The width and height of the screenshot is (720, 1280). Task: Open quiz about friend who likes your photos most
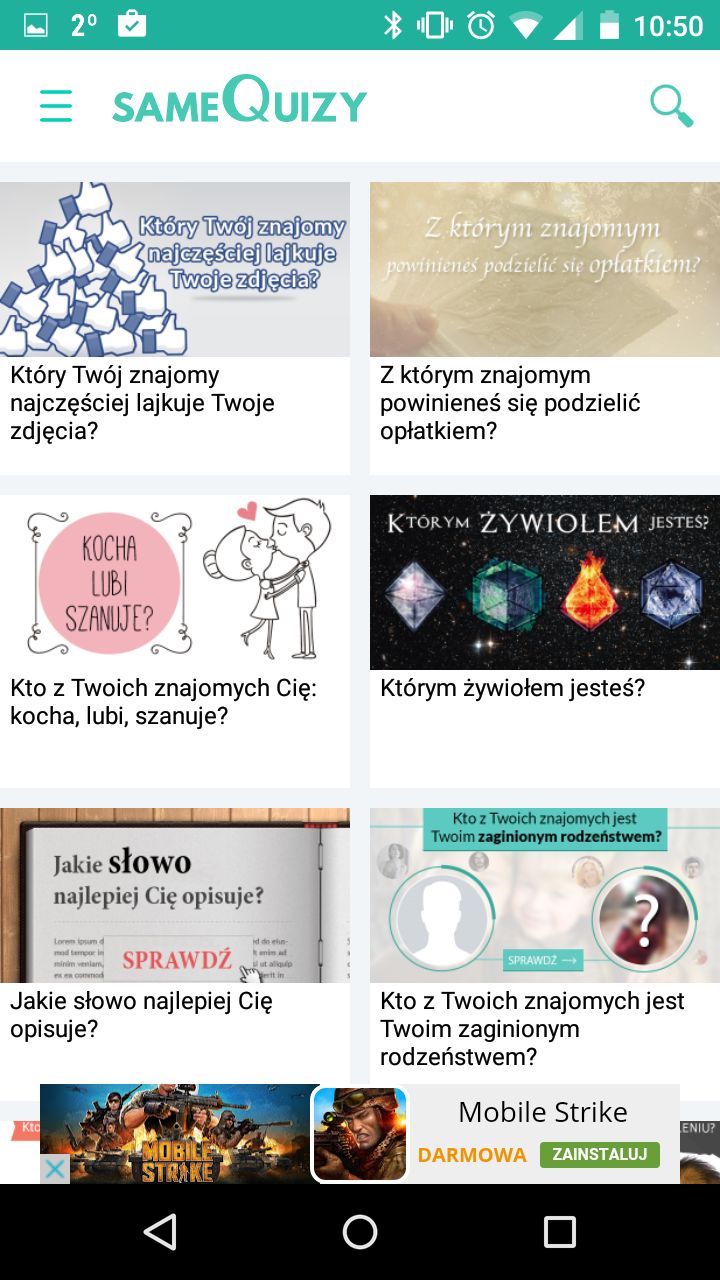(x=175, y=328)
